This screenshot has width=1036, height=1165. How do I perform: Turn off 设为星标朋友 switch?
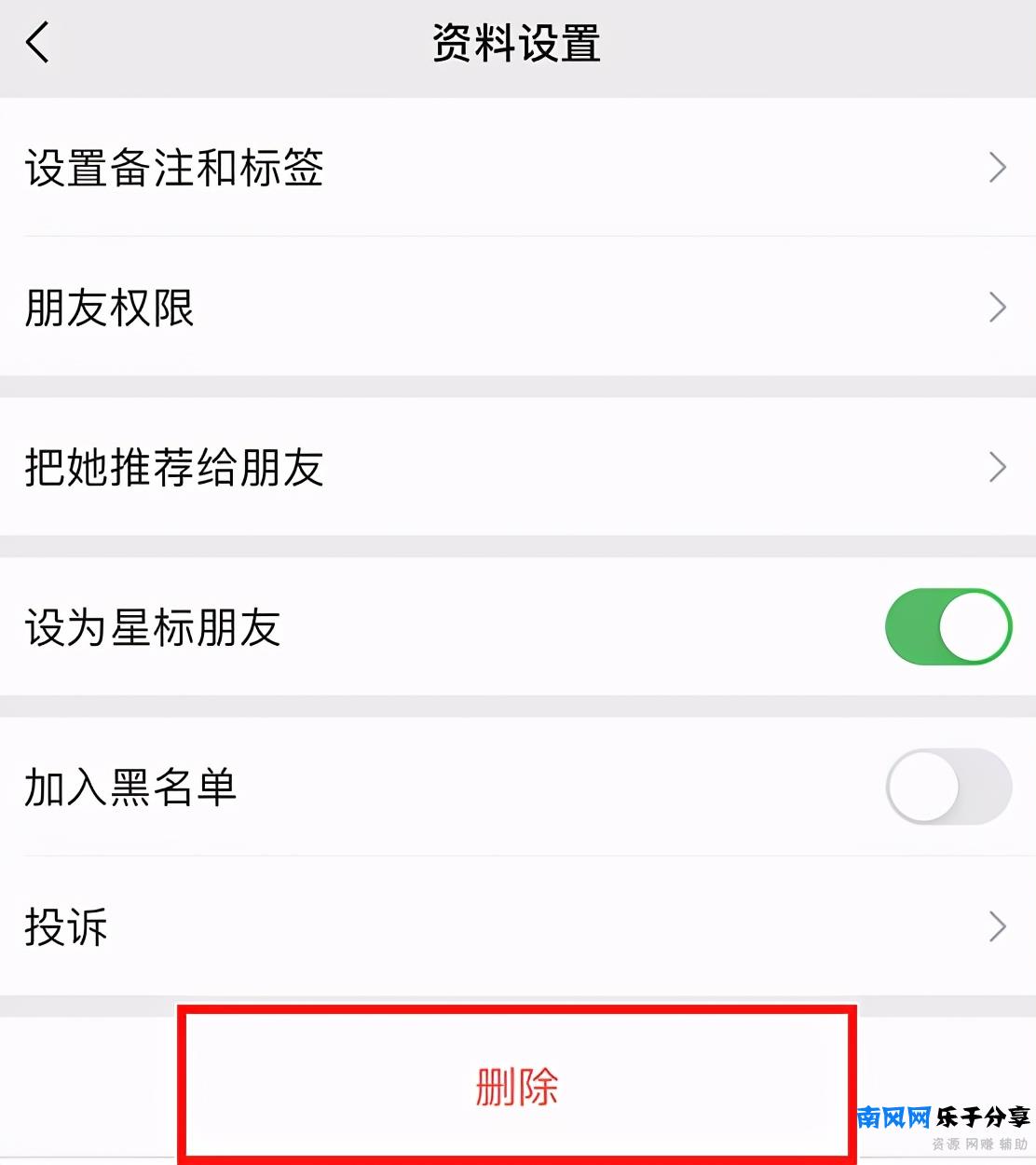click(947, 626)
